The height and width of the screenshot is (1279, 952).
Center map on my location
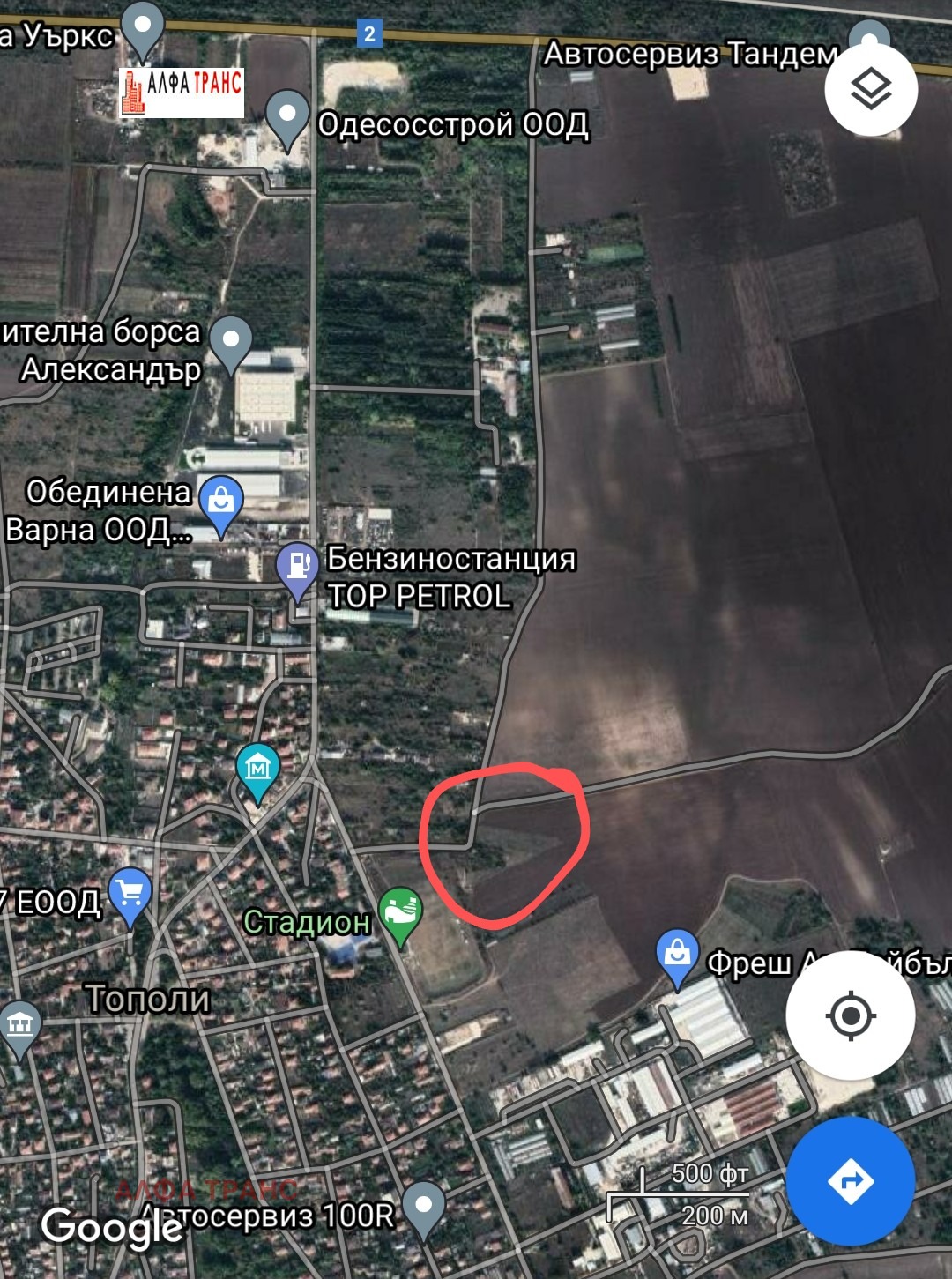pos(850,1015)
